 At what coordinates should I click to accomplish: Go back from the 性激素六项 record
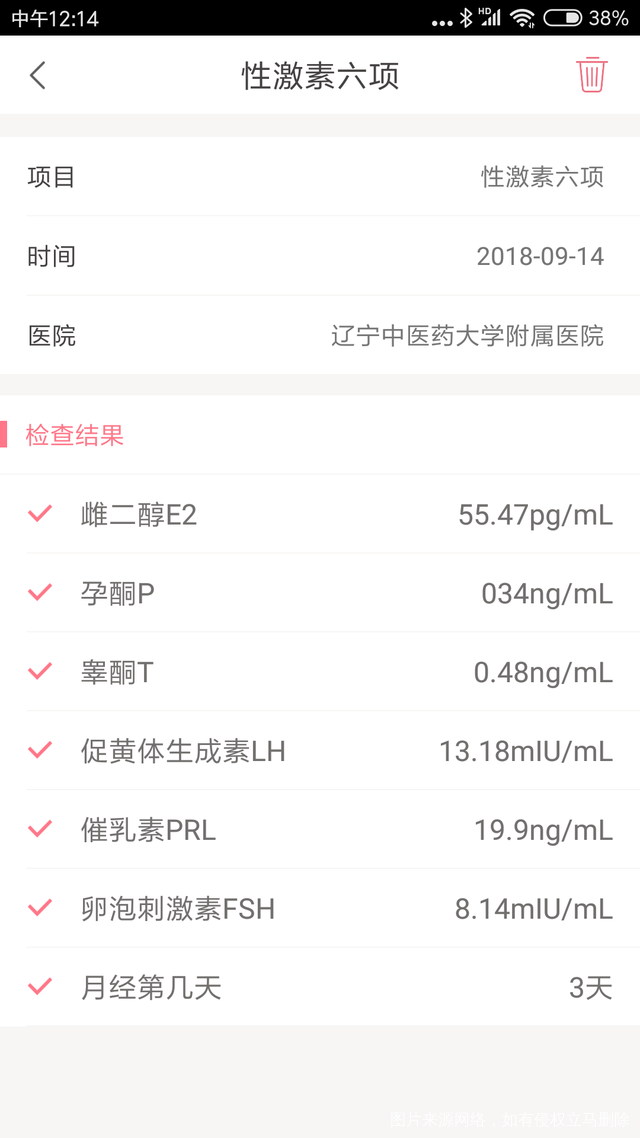coord(38,76)
